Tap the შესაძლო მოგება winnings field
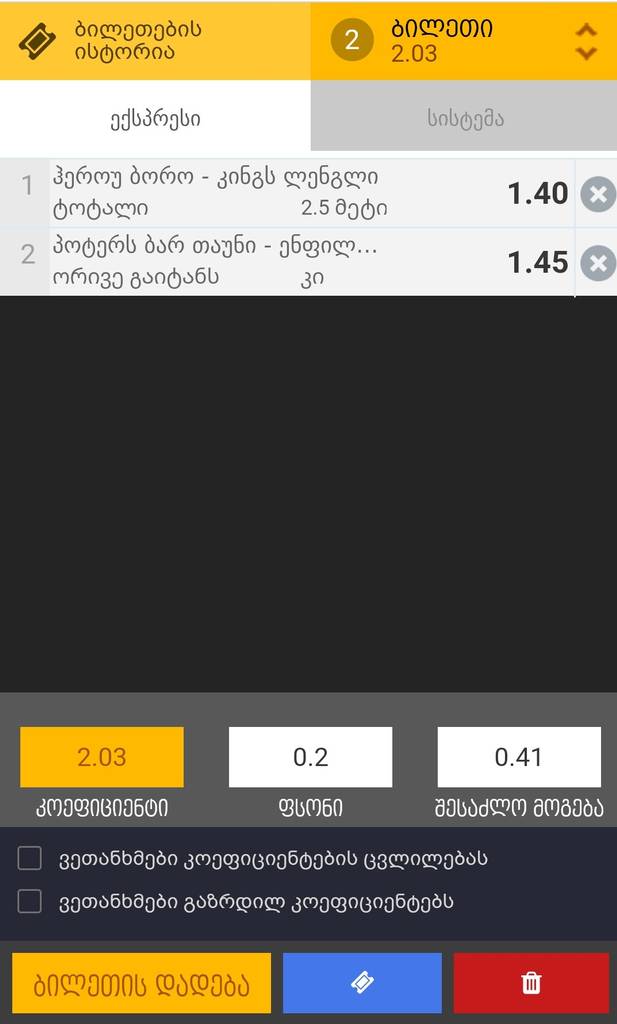 pos(518,757)
